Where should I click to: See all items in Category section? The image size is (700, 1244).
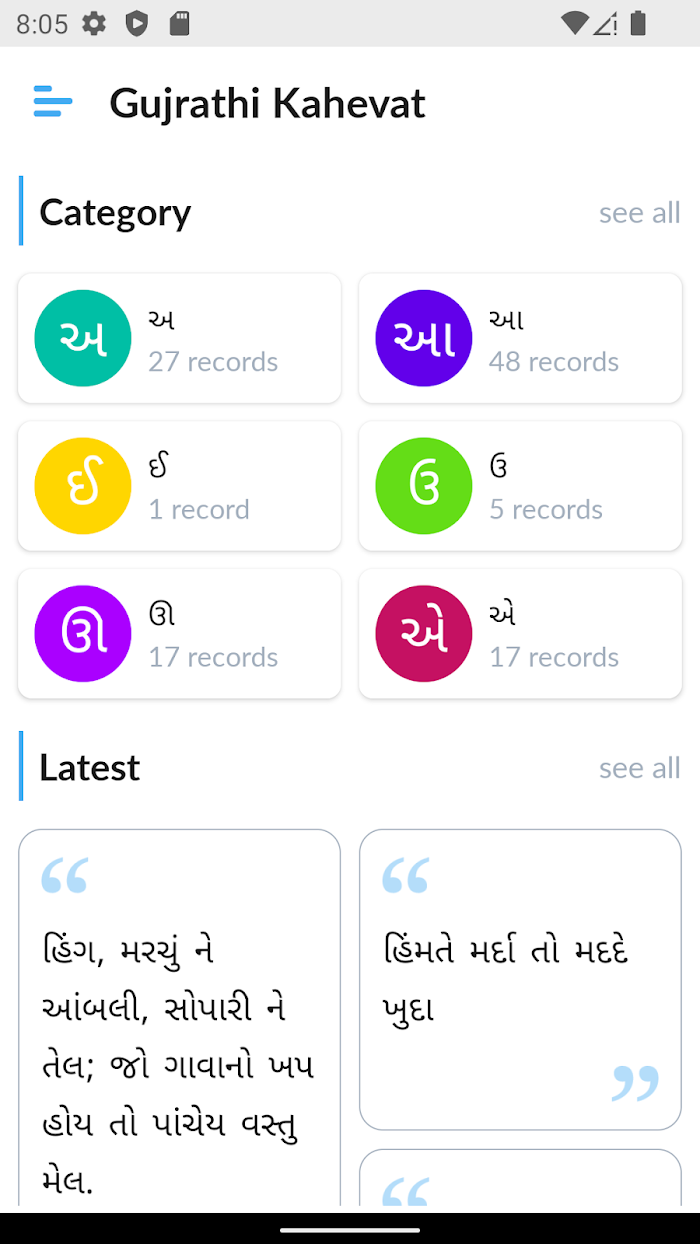pyautogui.click(x=639, y=213)
